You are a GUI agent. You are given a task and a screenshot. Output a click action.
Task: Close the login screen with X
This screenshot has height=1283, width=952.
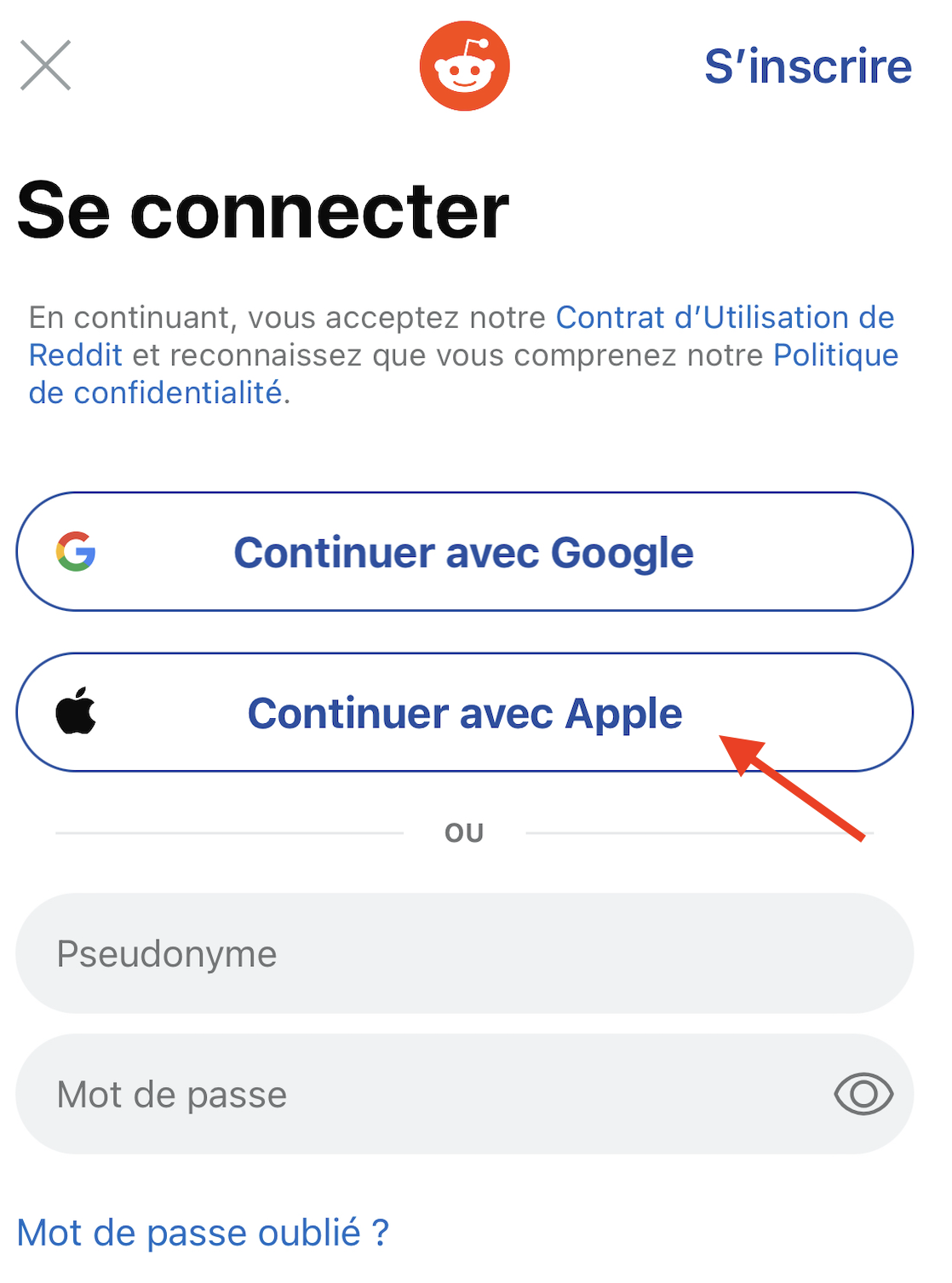click(45, 66)
